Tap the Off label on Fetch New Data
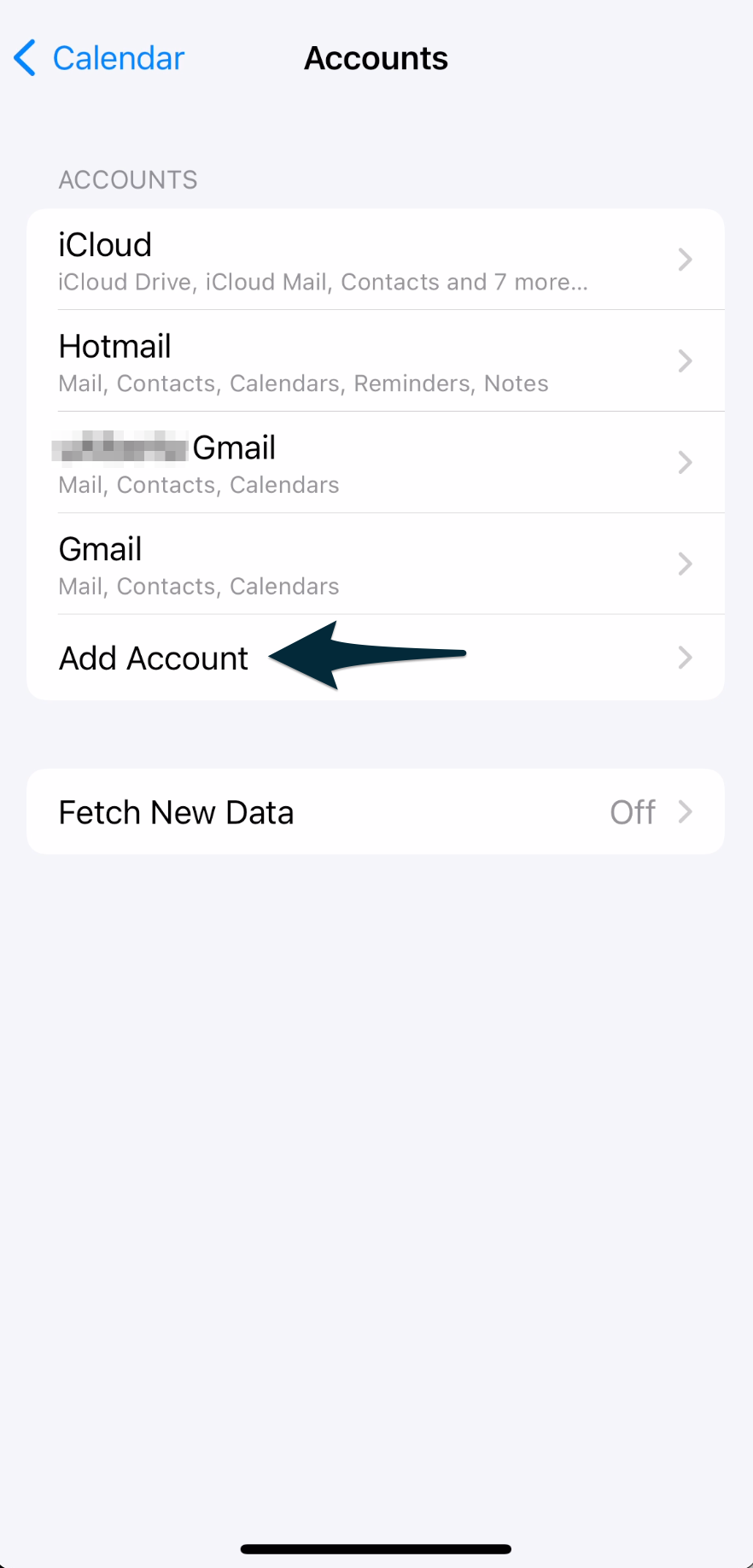The image size is (753, 1568). [x=632, y=811]
